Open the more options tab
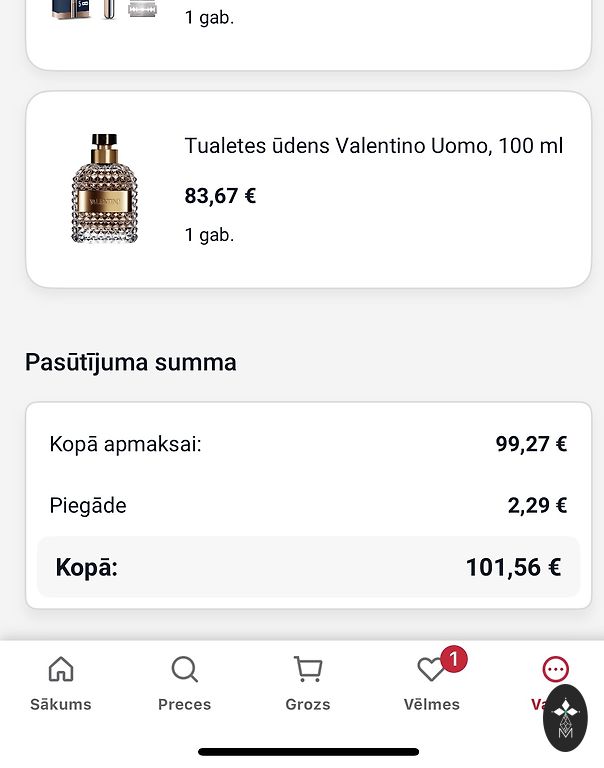The image size is (604, 768). [x=554, y=669]
